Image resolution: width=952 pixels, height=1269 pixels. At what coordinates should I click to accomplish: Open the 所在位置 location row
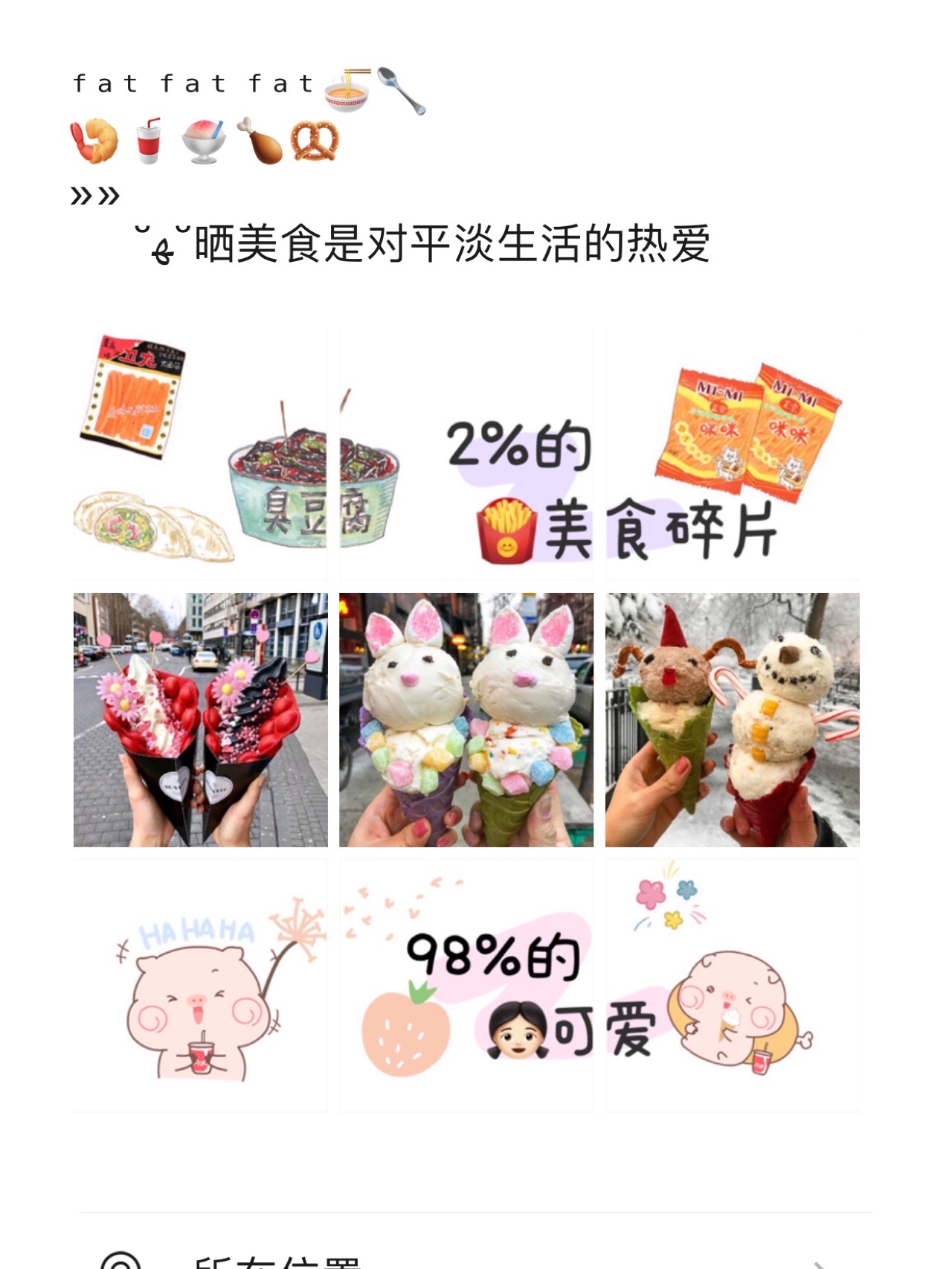pos(475,1257)
